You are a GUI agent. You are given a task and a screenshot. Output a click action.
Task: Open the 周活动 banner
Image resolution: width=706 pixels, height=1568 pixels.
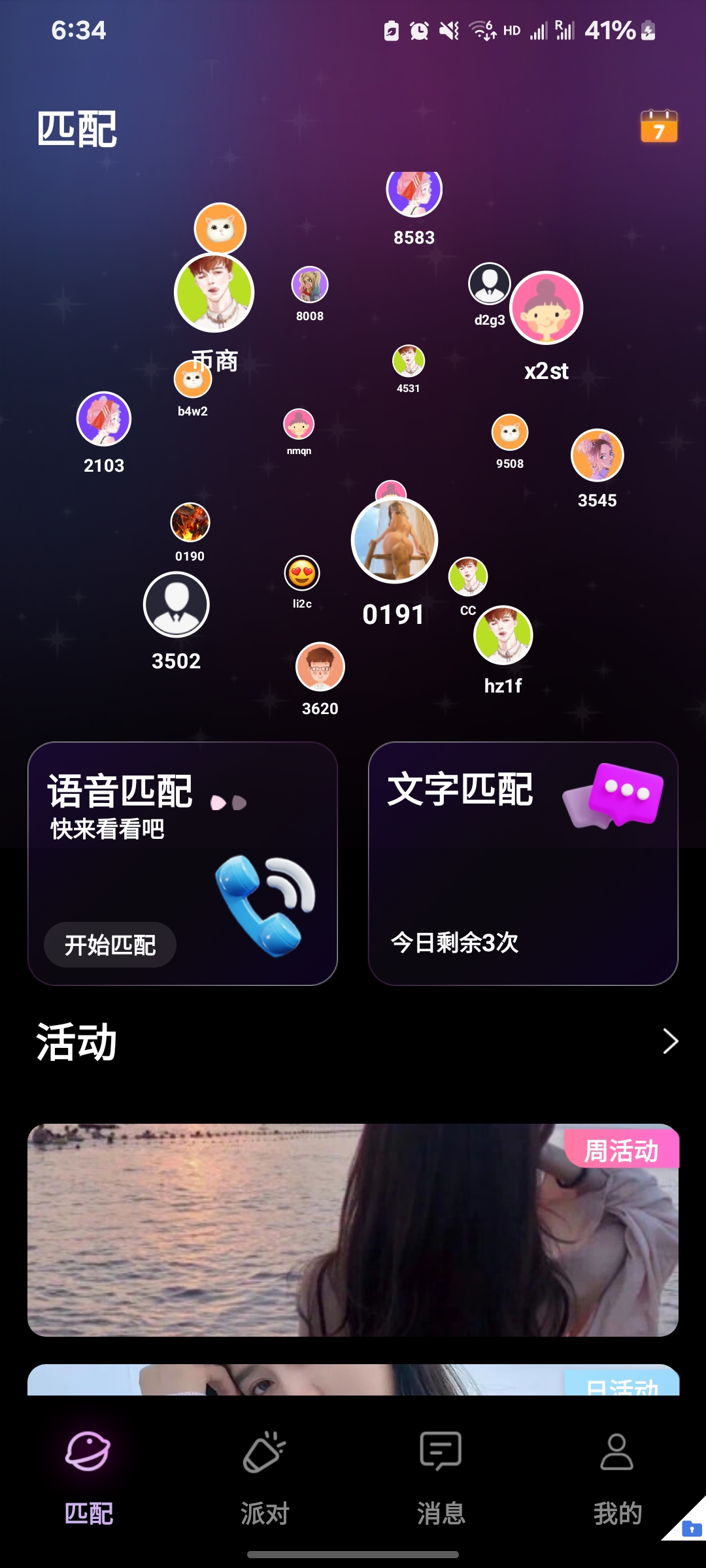(x=353, y=1230)
